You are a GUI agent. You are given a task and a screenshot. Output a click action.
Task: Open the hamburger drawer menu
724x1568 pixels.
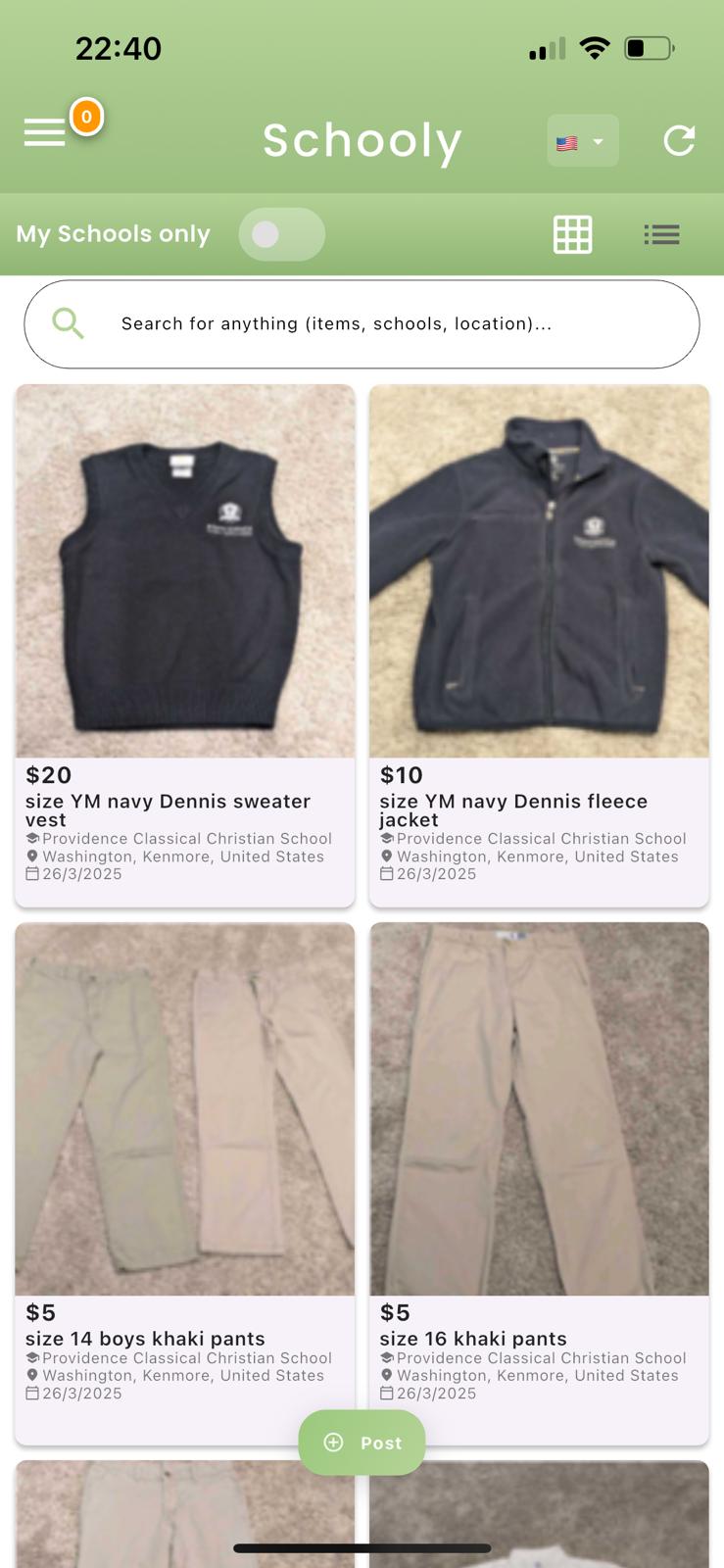click(45, 132)
